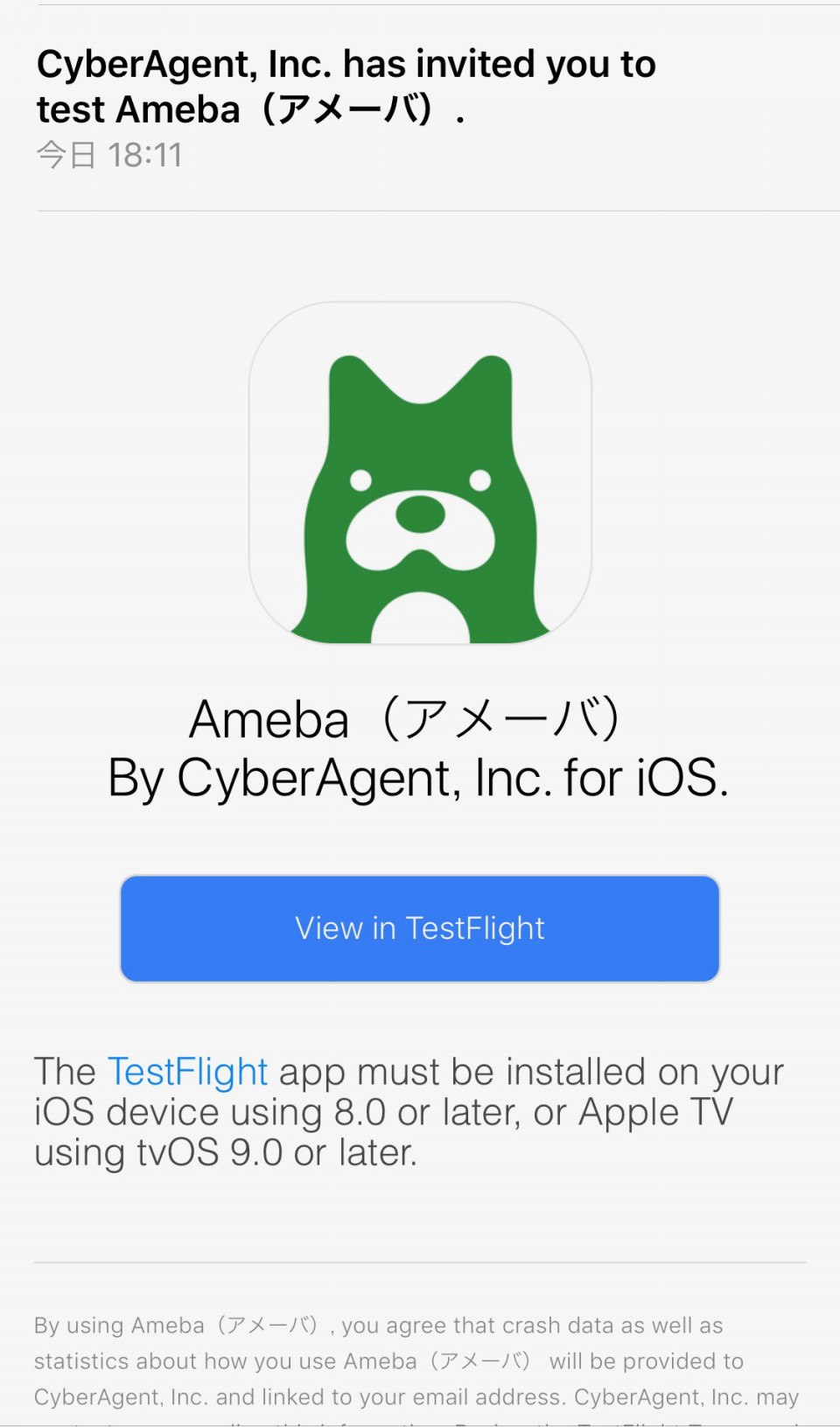
Task: Tap the View in TestFlight button
Action: coord(420,928)
